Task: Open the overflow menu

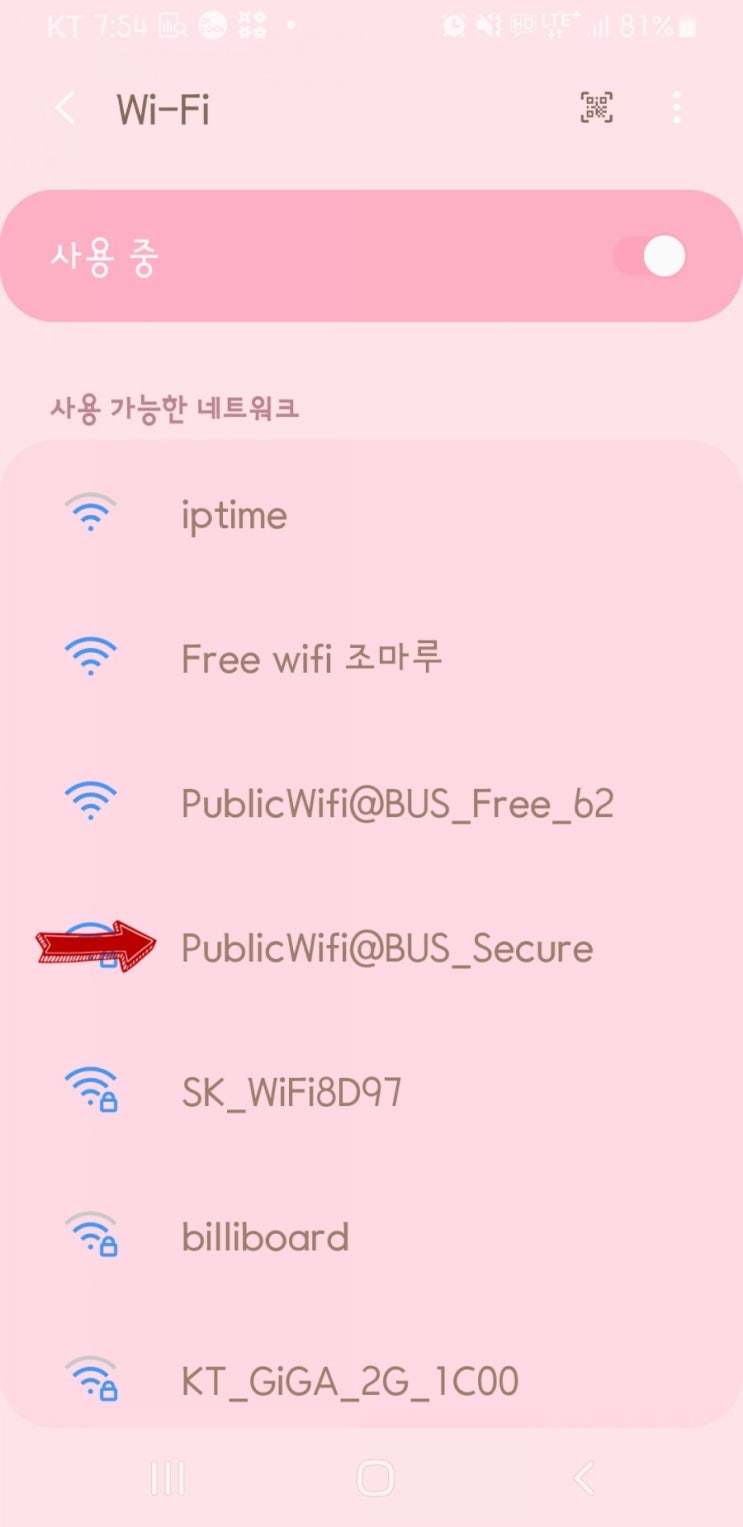Action: click(x=677, y=108)
